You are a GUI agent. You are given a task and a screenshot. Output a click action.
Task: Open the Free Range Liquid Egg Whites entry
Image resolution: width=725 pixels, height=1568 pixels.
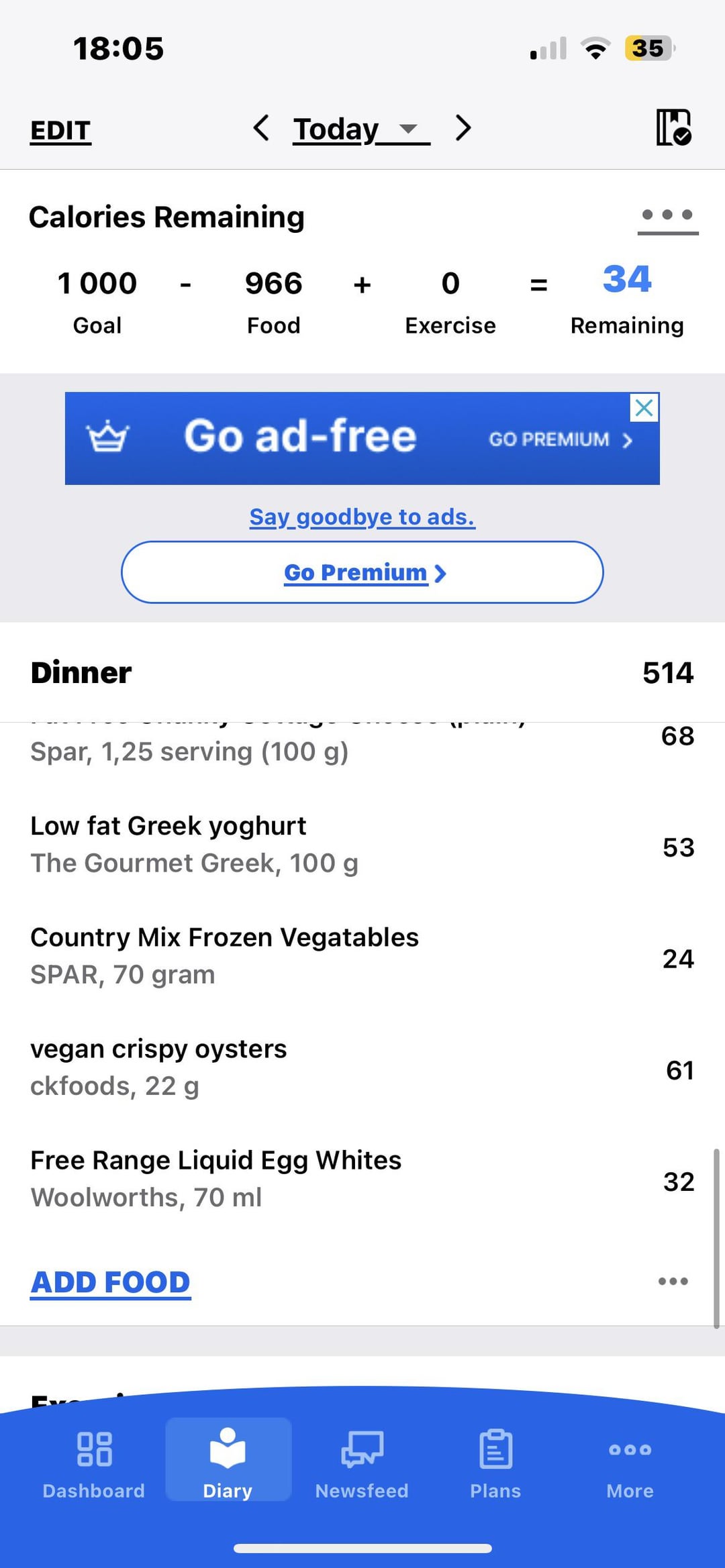[362, 1179]
